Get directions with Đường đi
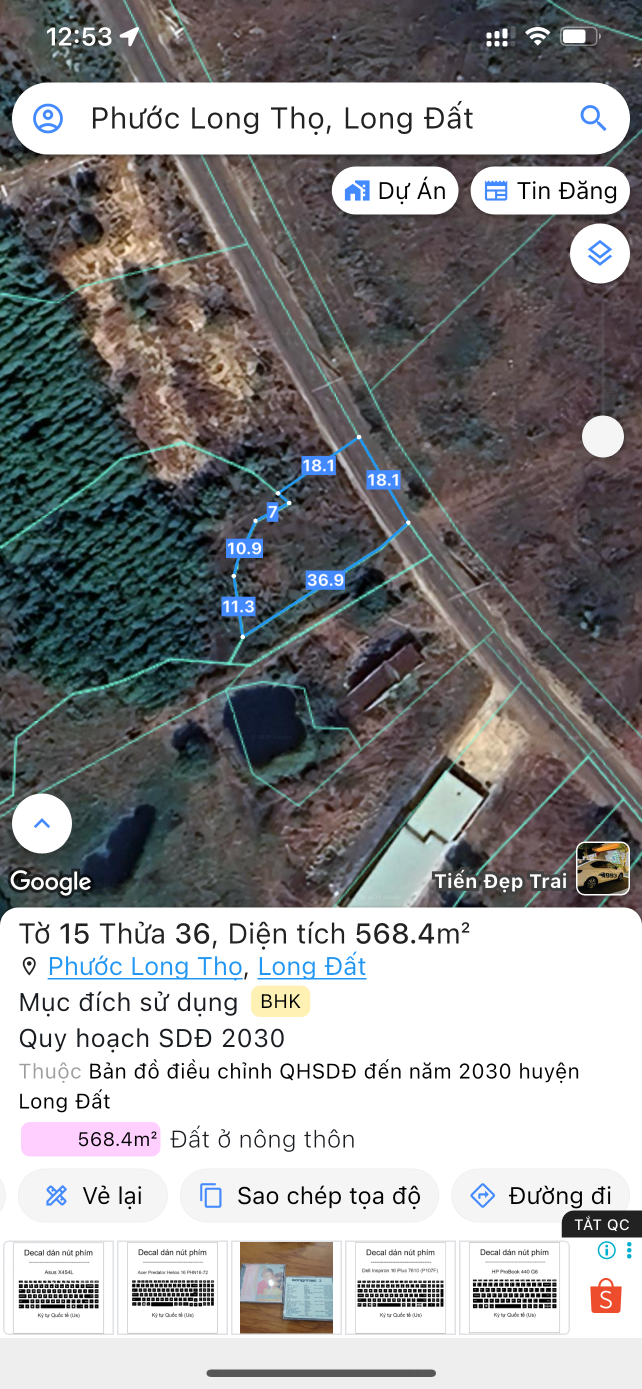This screenshot has height=1389, width=642. tap(541, 1195)
